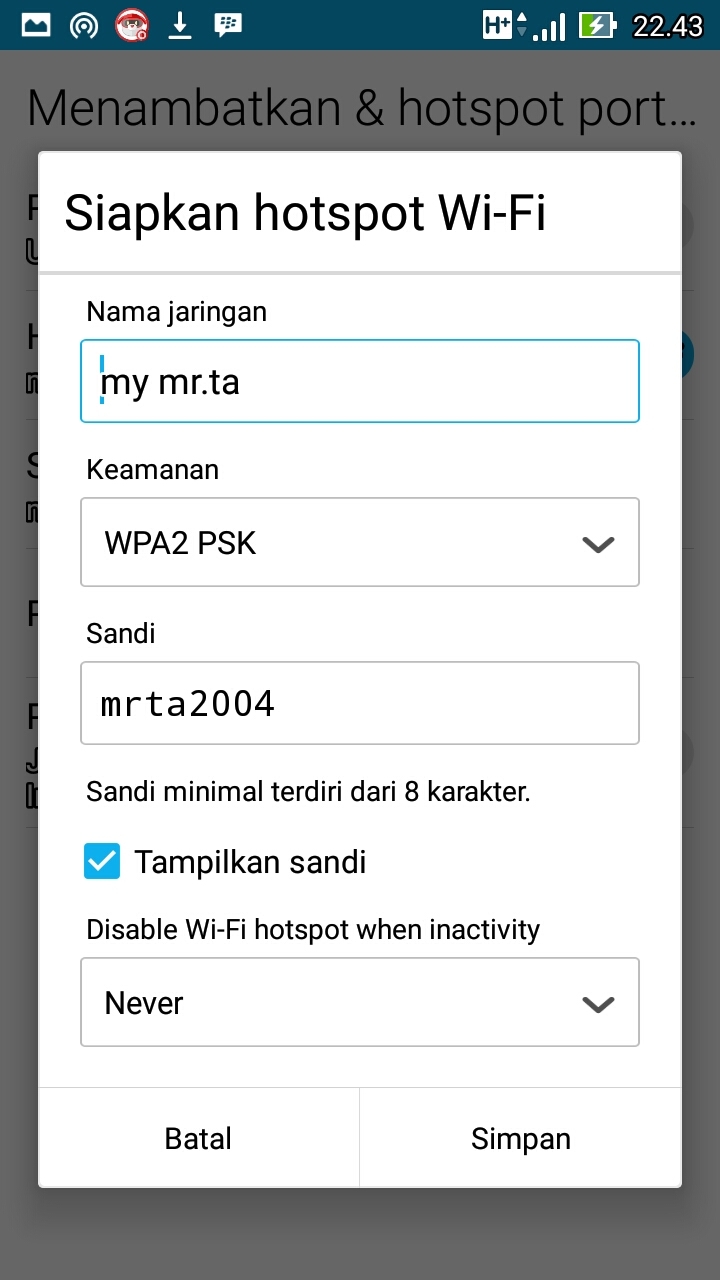Cancel with the Batal button
This screenshot has width=720, height=1280.
coord(198,1138)
